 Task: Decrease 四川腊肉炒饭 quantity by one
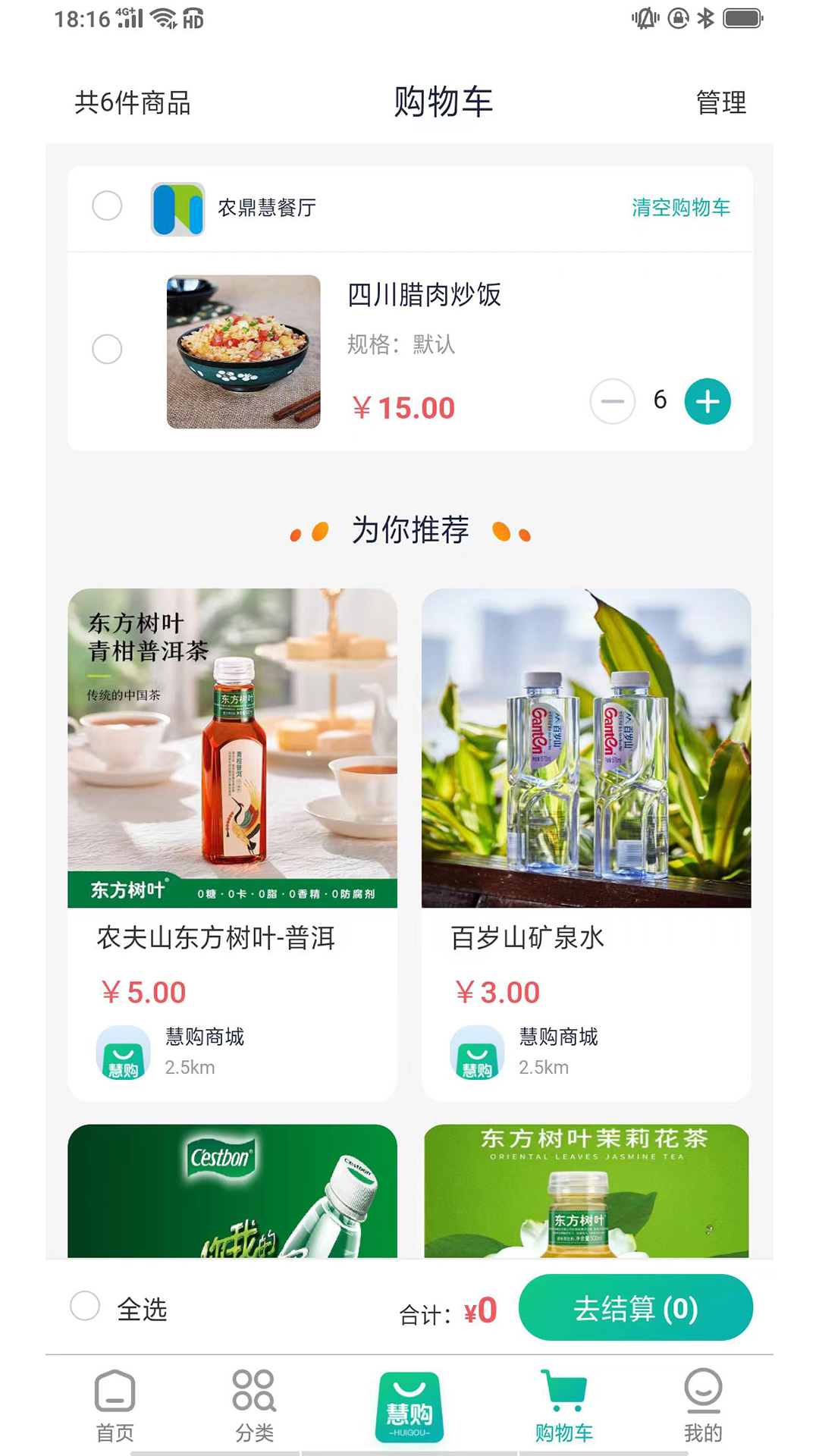click(x=612, y=401)
